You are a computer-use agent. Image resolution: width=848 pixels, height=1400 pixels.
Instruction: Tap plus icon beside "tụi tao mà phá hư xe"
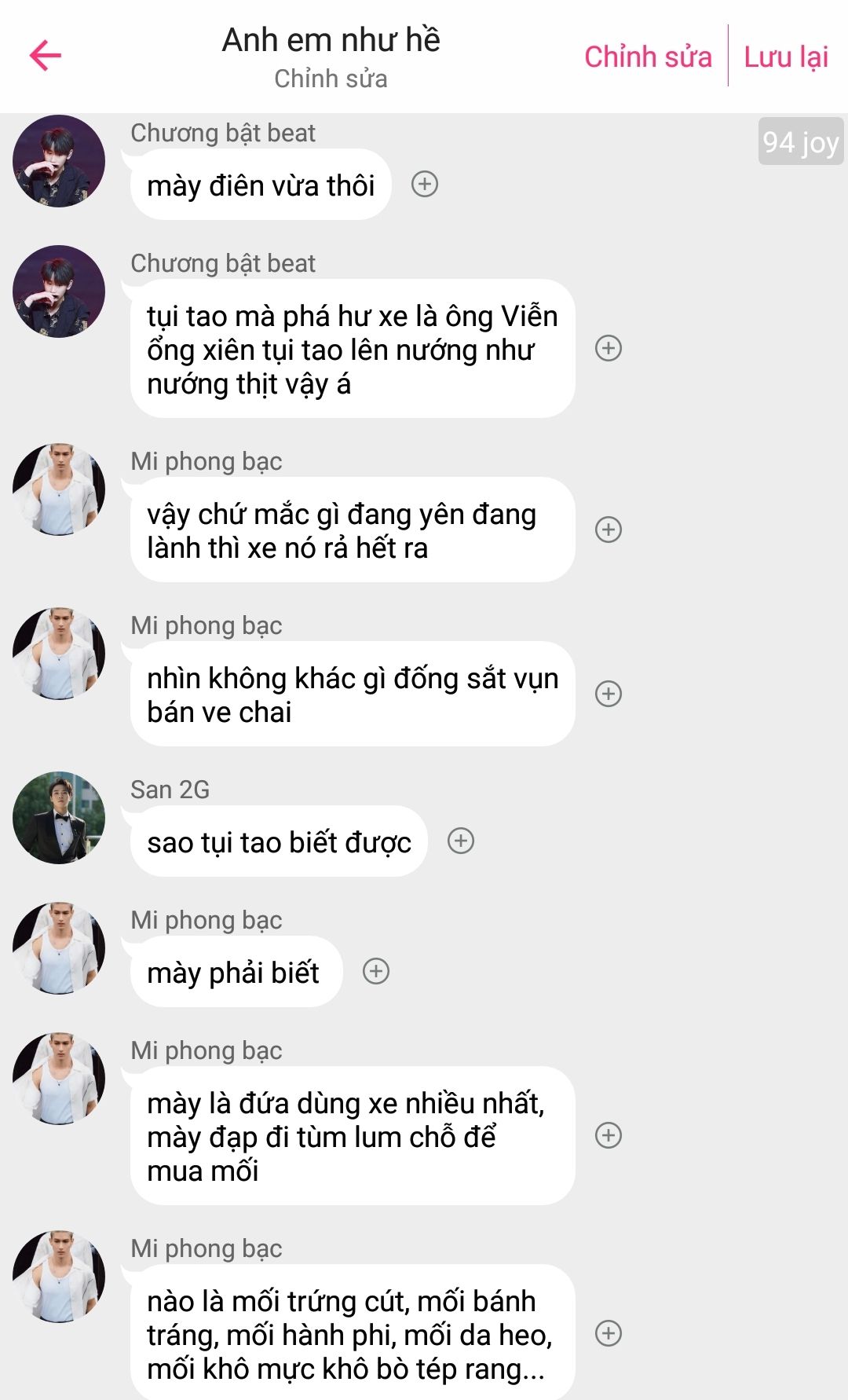pos(609,348)
